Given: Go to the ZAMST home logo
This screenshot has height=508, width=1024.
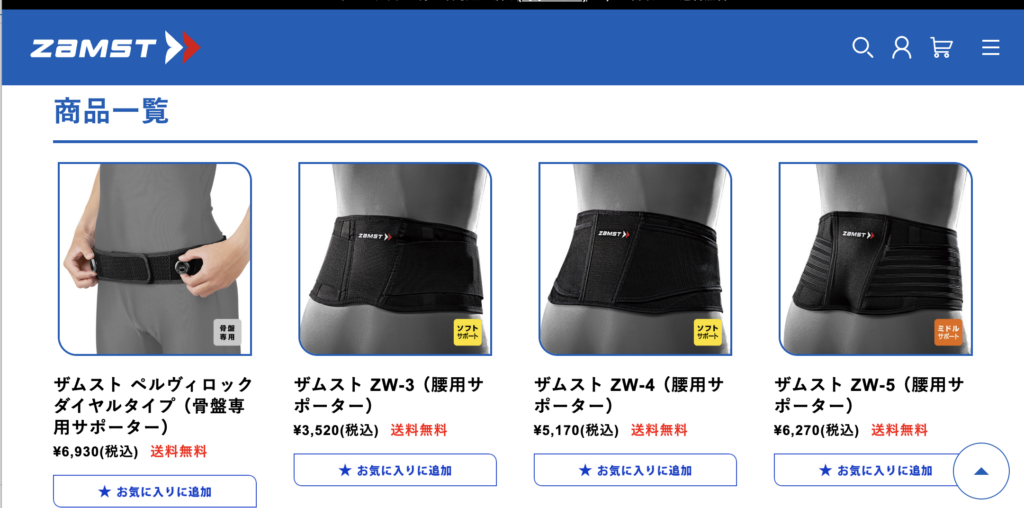Looking at the screenshot, I should coord(115,47).
